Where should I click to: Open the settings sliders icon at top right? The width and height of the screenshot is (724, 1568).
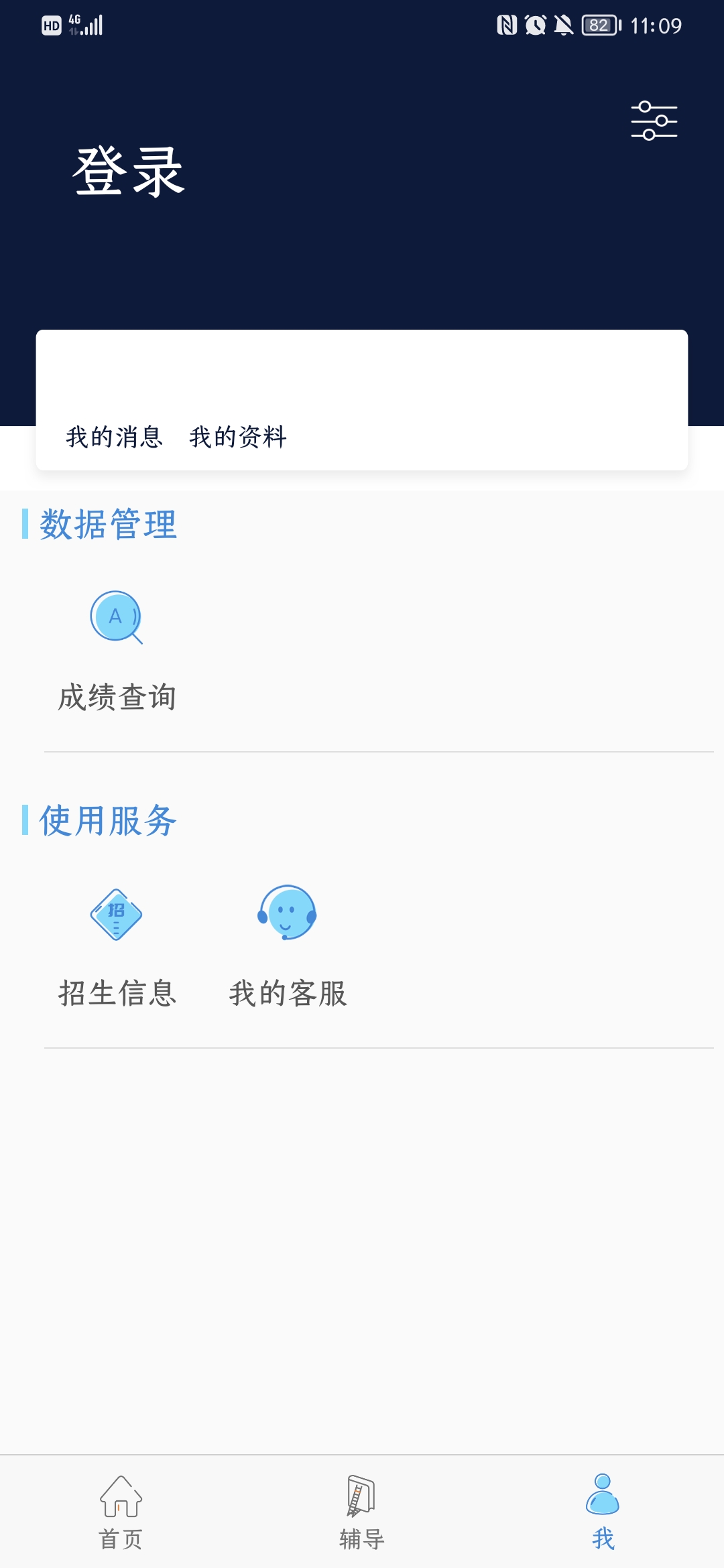pyautogui.click(x=656, y=121)
